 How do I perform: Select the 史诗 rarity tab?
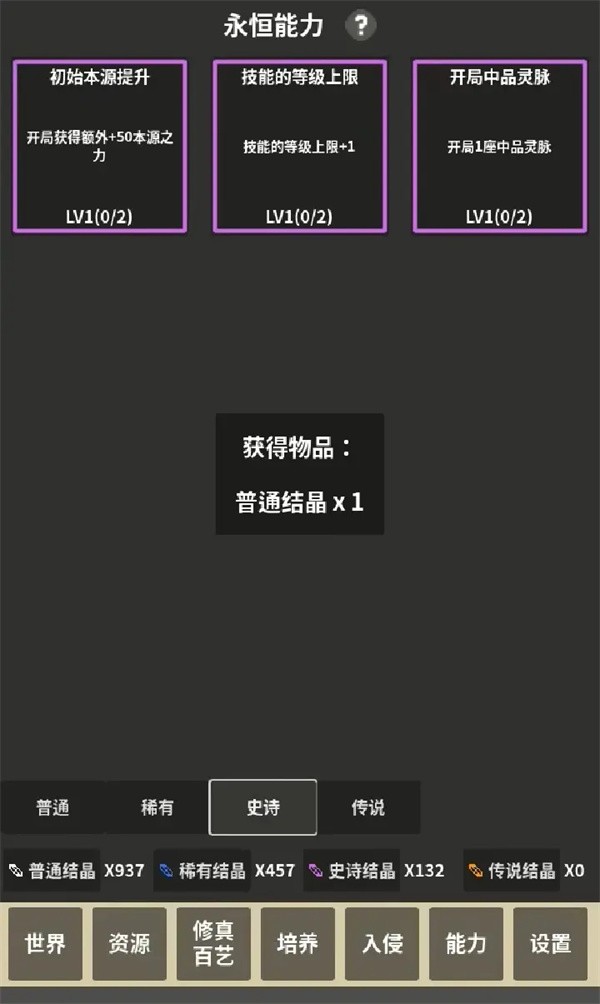tap(263, 808)
